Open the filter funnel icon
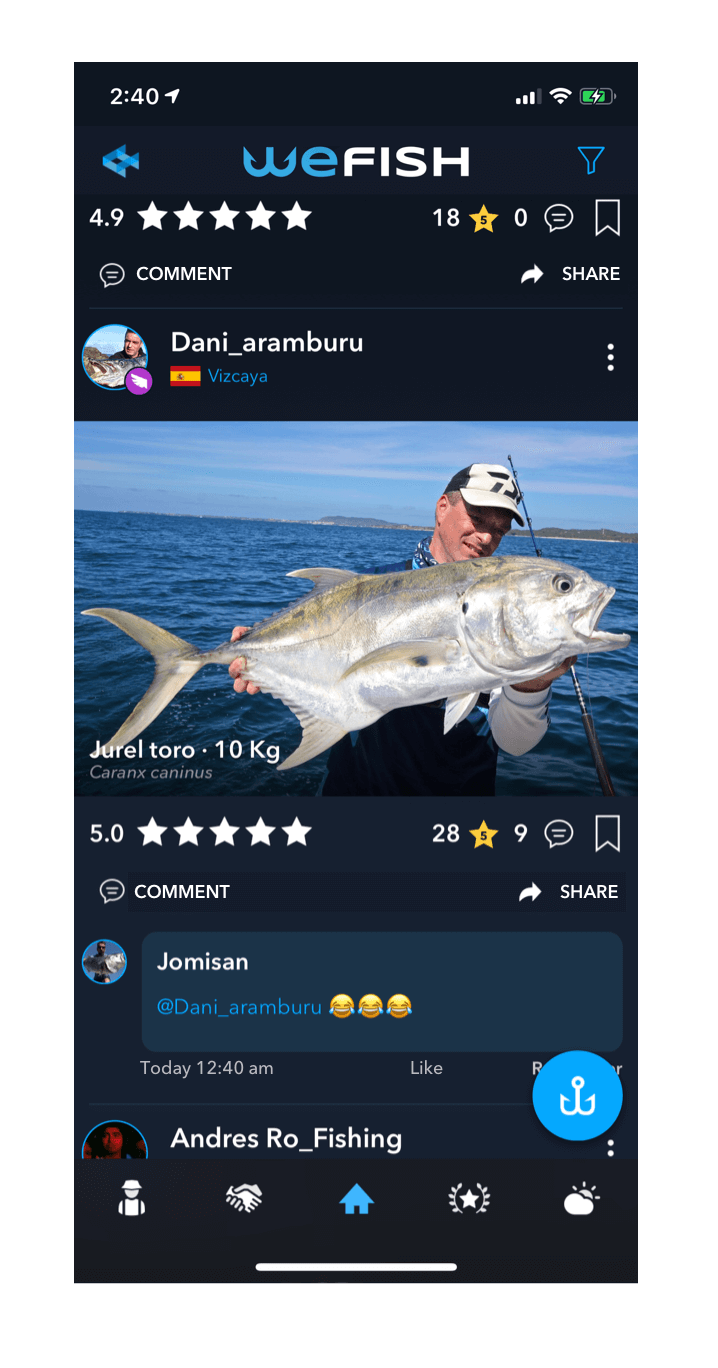This screenshot has width=718, height=1368. [591, 160]
